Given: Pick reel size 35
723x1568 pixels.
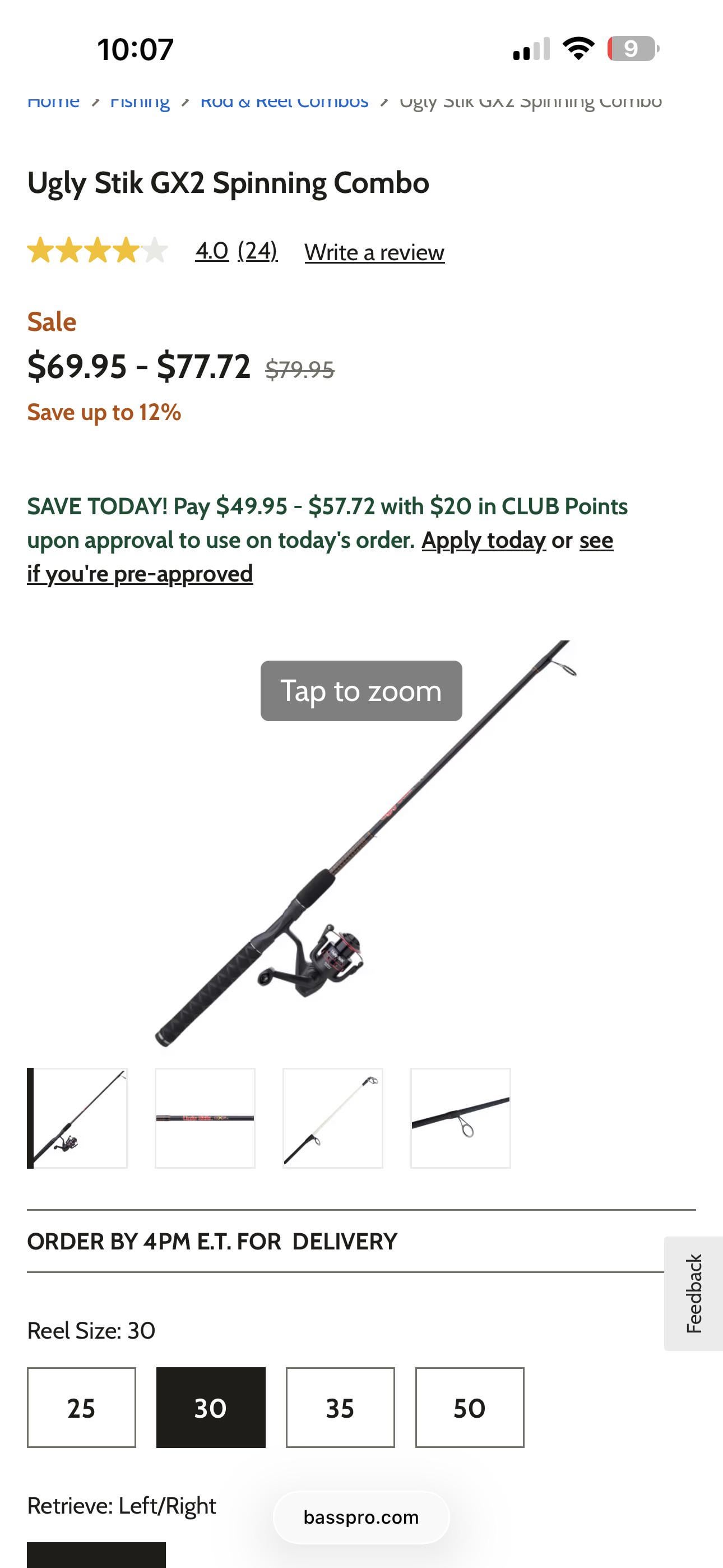Looking at the screenshot, I should click(x=340, y=1407).
